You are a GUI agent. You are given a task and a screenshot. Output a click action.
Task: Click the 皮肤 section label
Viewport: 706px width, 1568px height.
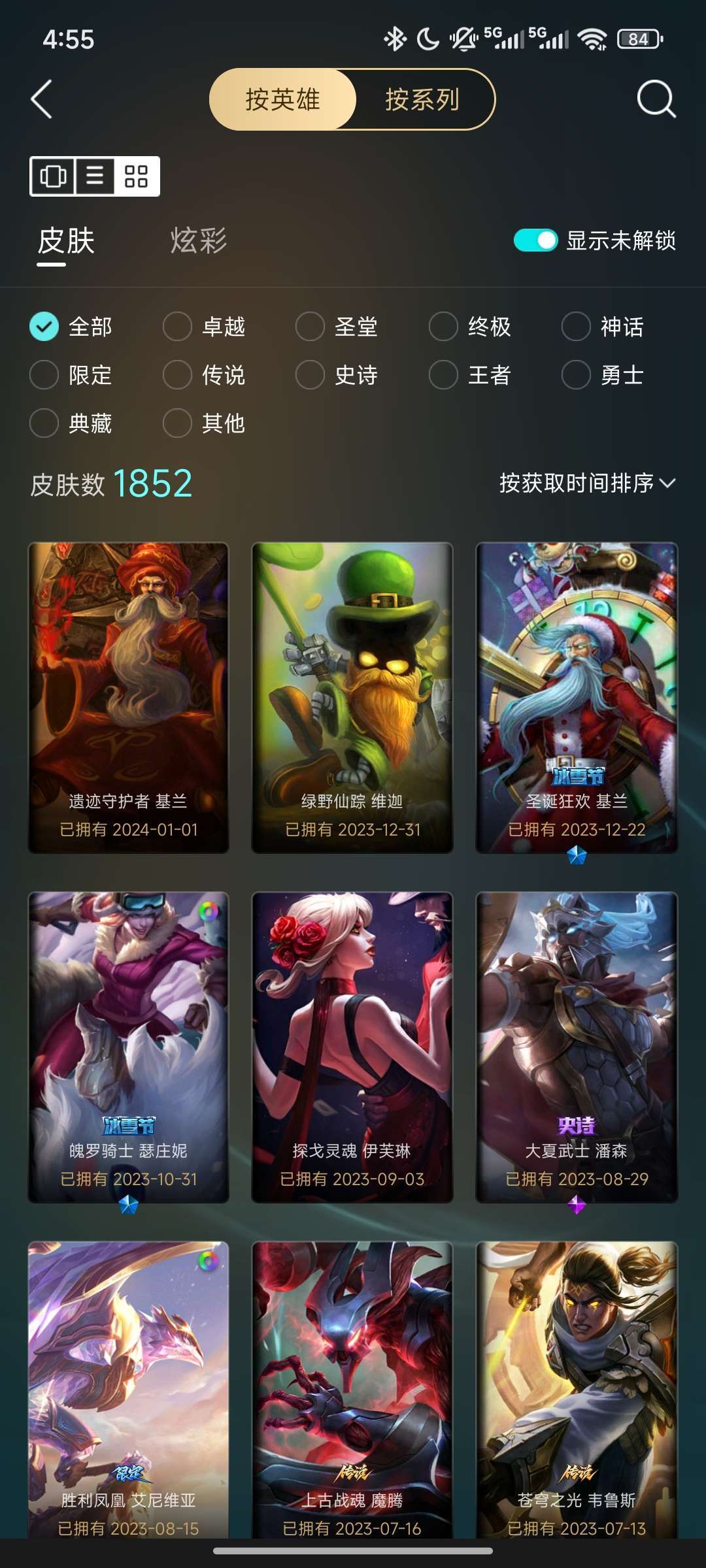click(65, 240)
